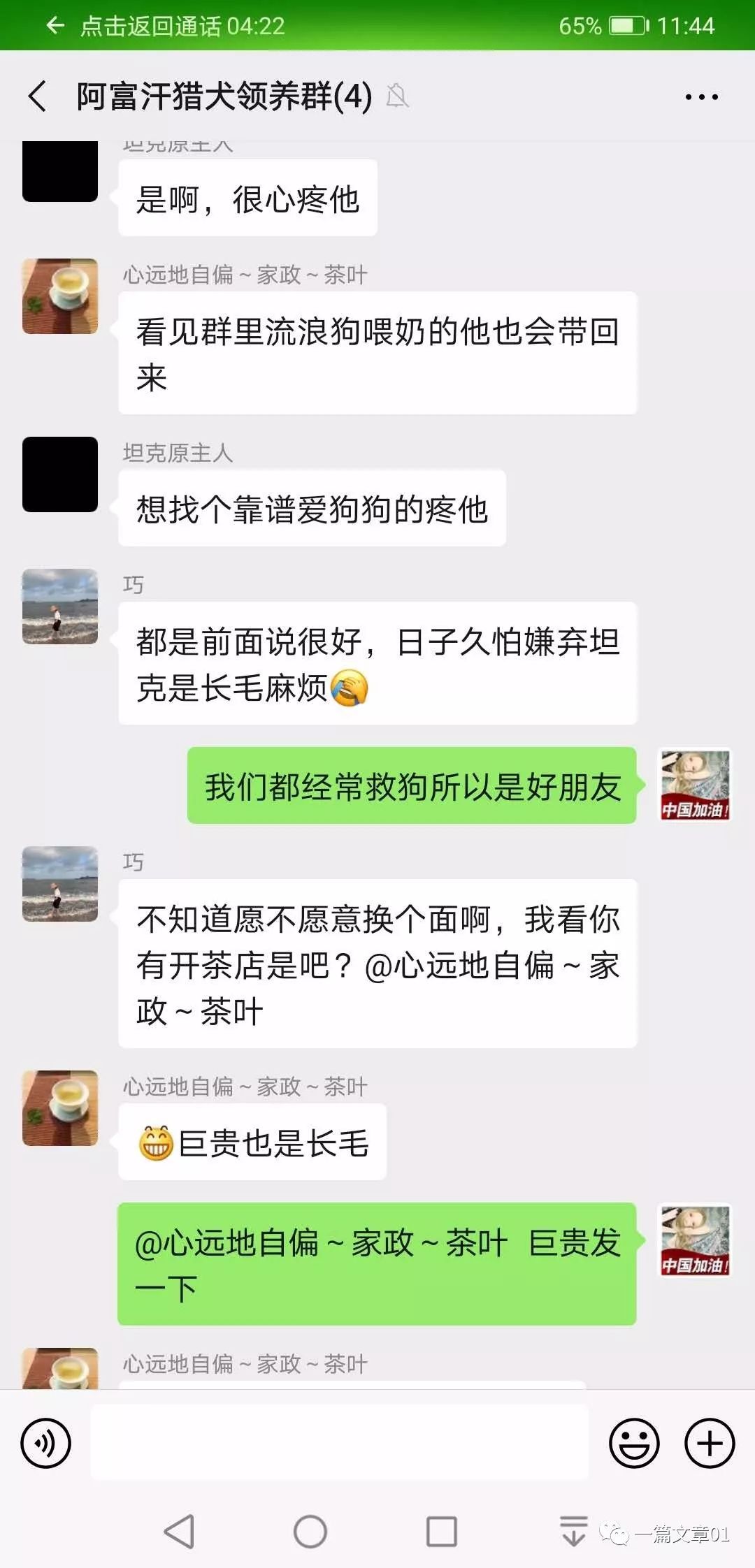Open 心远地自偏～家政～茶叶's avatar
Viewport: 755px width, 1568px height.
[x=59, y=296]
